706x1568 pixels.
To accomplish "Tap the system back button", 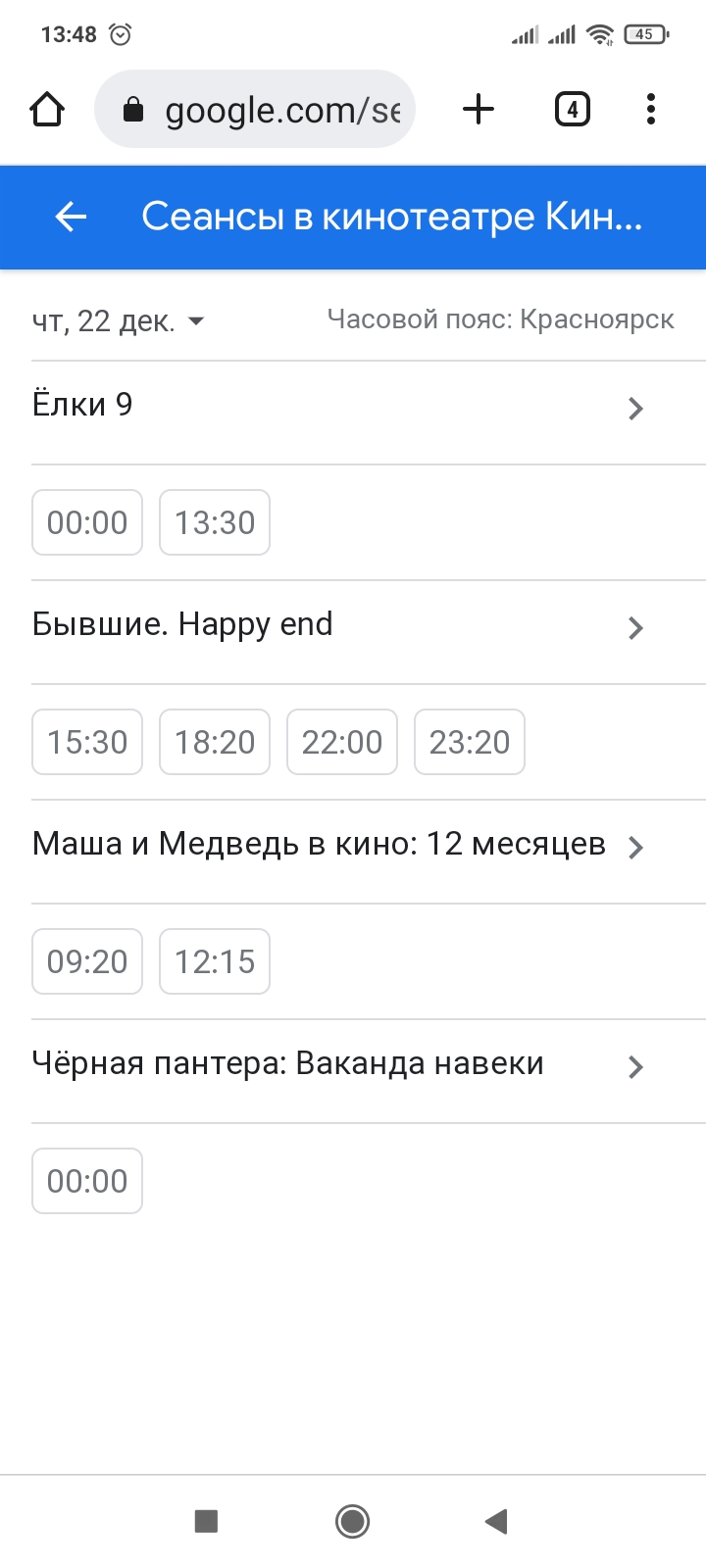I will 496,1521.
